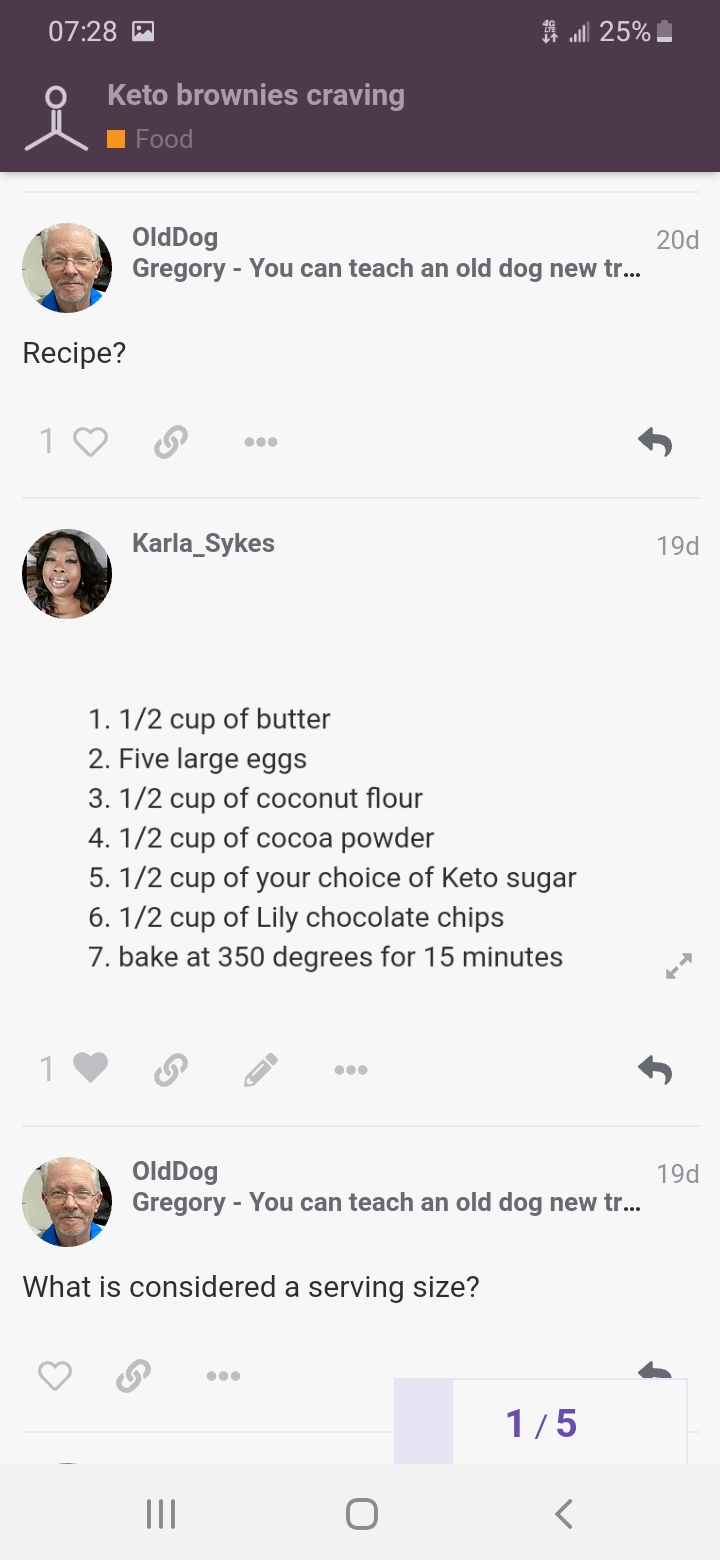Reply to Karla_Sykes's recipe post
The width and height of the screenshot is (720, 1560).
[x=655, y=1069]
